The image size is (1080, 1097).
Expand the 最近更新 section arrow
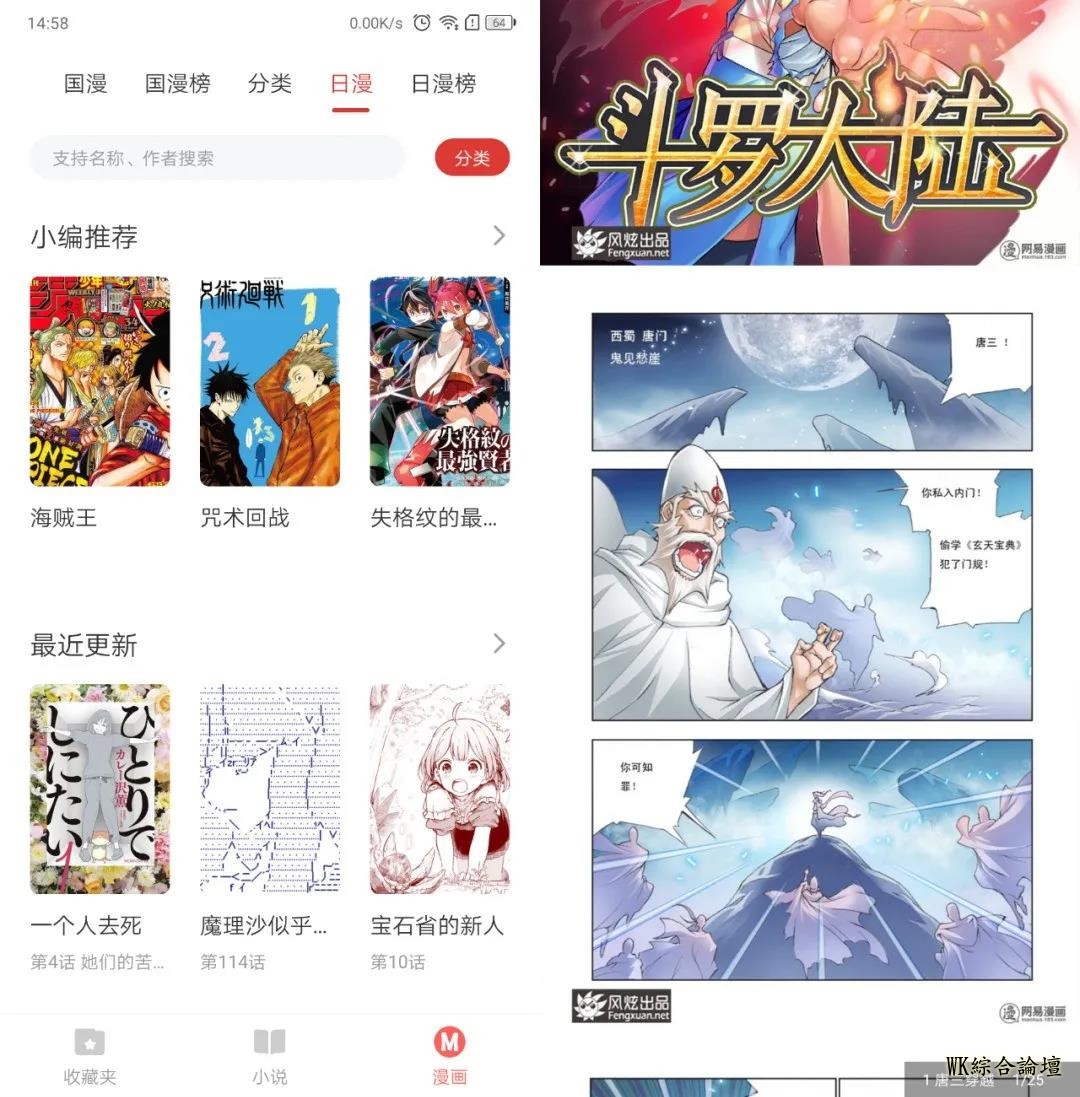(x=498, y=644)
